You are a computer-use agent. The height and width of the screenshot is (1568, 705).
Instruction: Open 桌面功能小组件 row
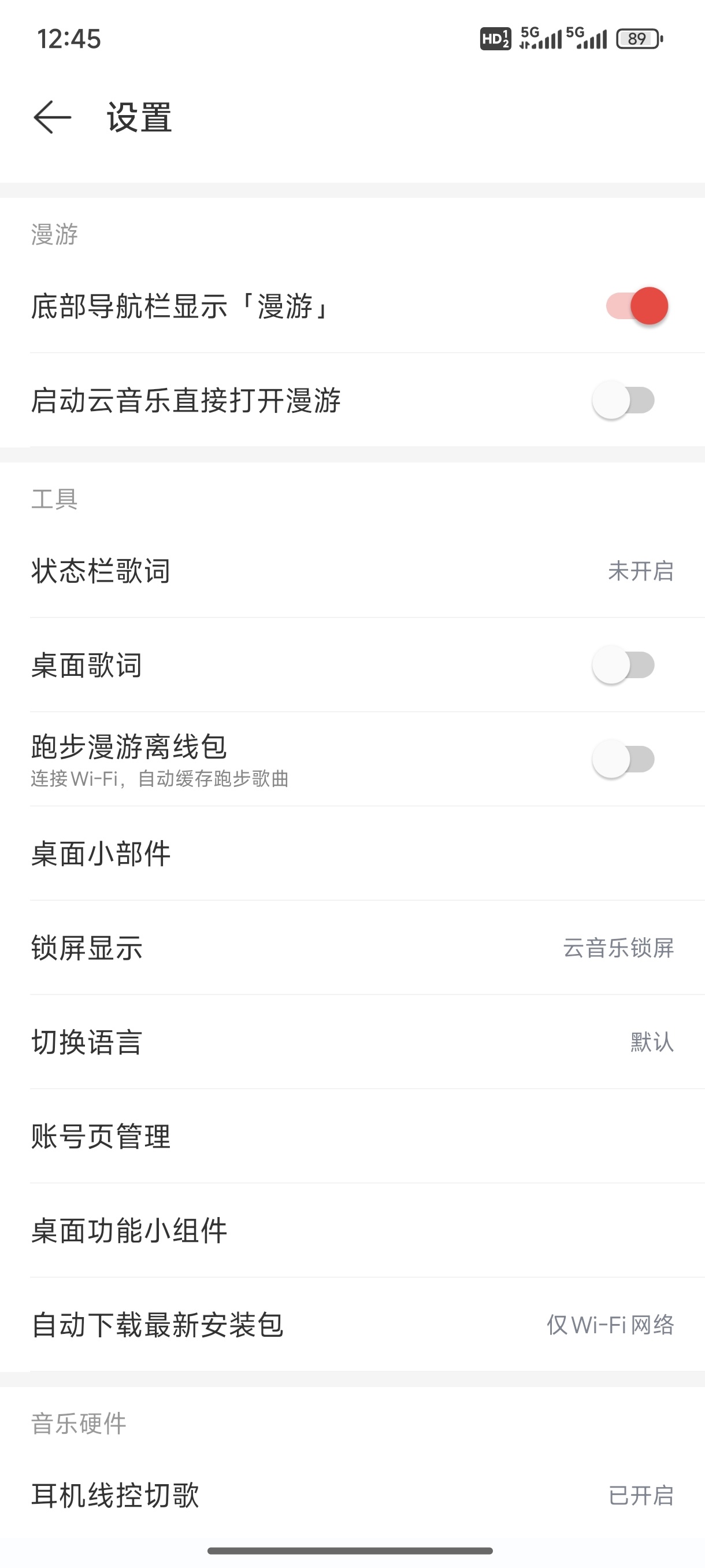[x=352, y=1231]
